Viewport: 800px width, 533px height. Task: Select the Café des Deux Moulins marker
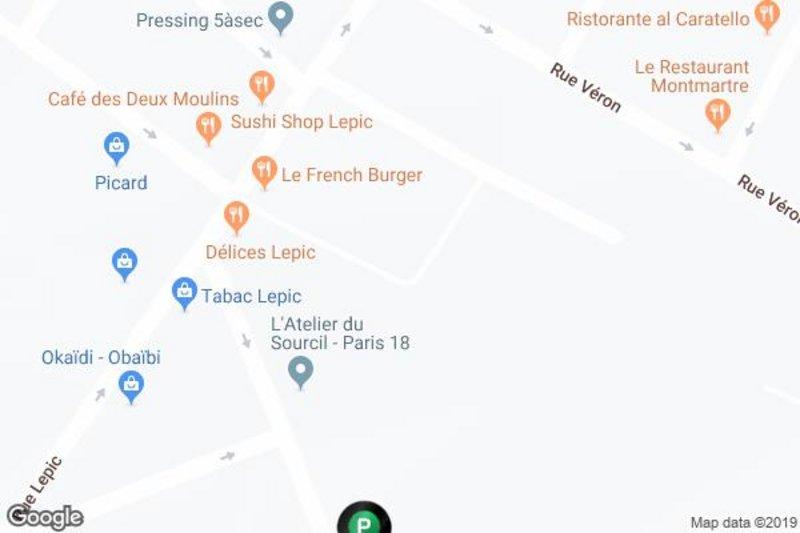(262, 84)
